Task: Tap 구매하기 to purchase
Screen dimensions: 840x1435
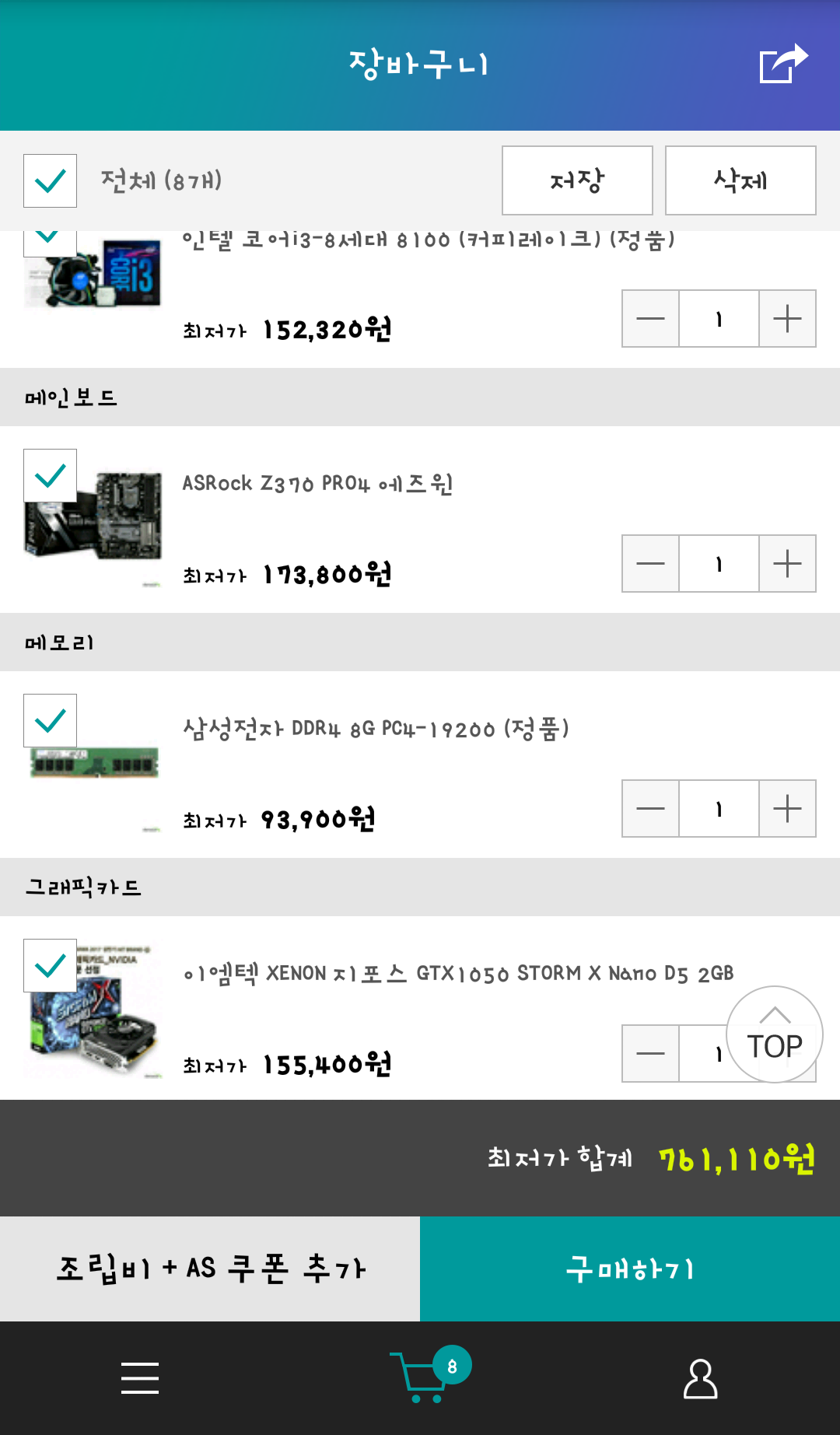Action: (x=630, y=1269)
